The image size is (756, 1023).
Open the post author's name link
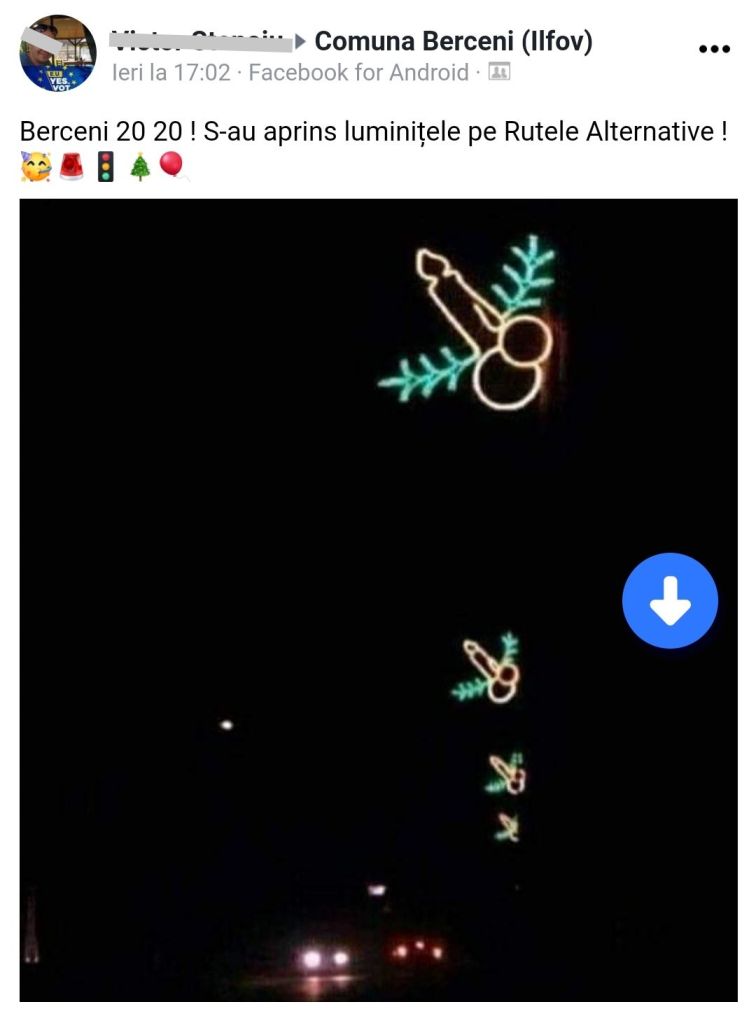(200, 42)
